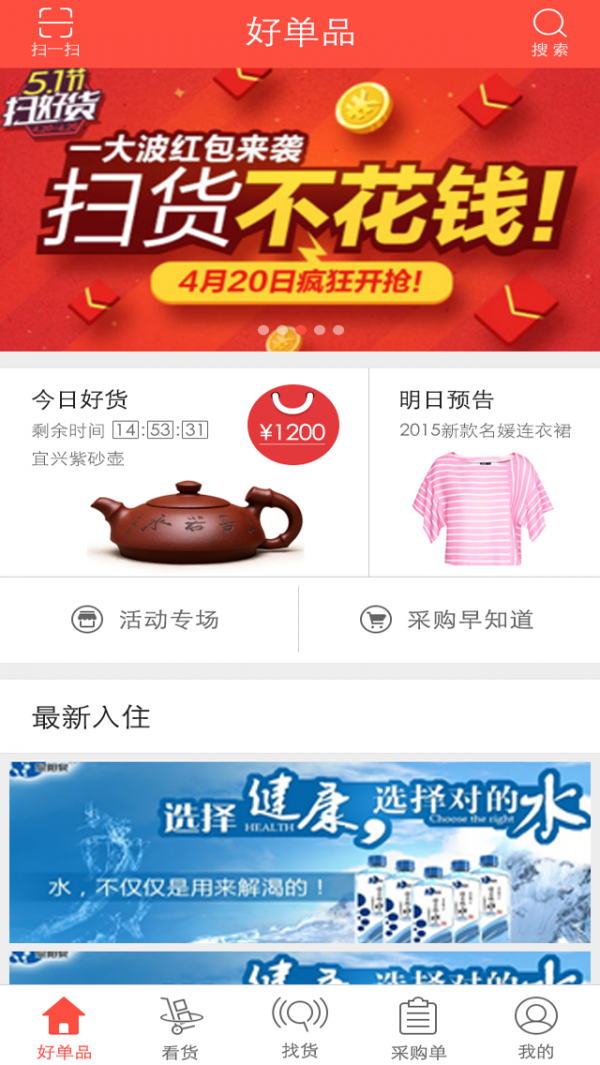Open the 扫一扫 scan icon
Viewport: 600px width, 1065px height.
pyautogui.click(x=55, y=32)
